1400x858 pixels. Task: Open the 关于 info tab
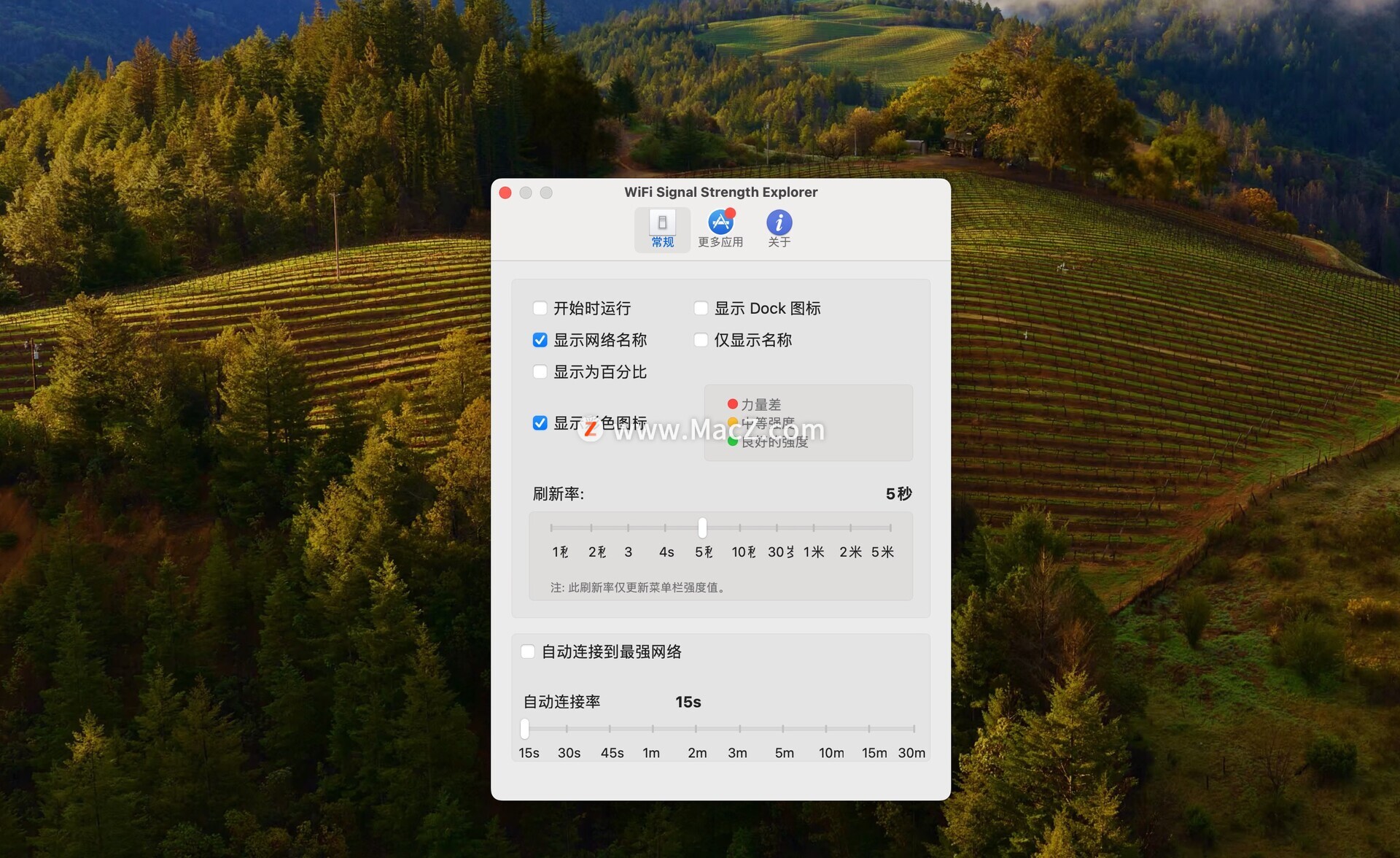pos(779,229)
